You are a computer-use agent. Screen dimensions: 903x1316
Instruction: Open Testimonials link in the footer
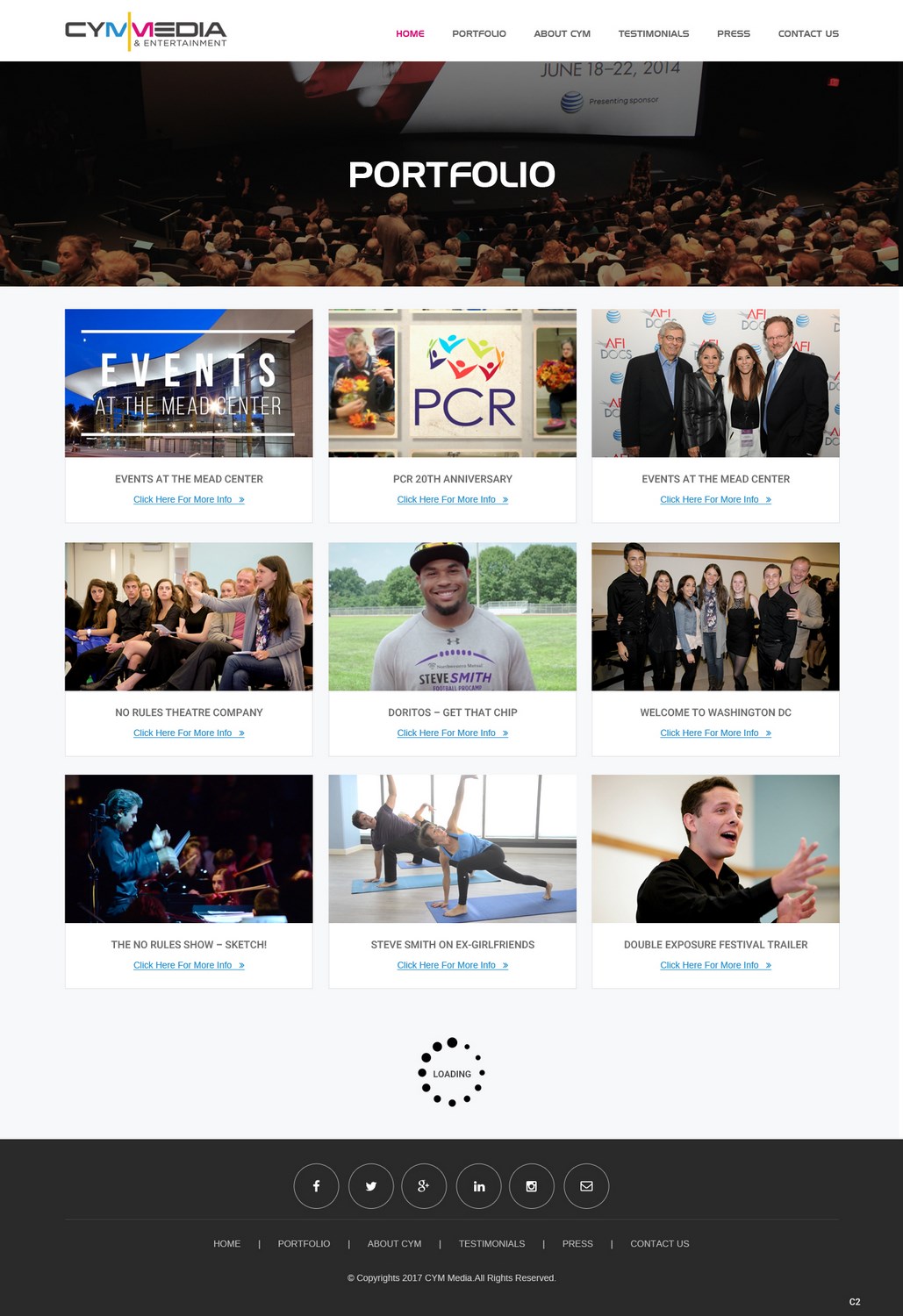(x=491, y=1243)
